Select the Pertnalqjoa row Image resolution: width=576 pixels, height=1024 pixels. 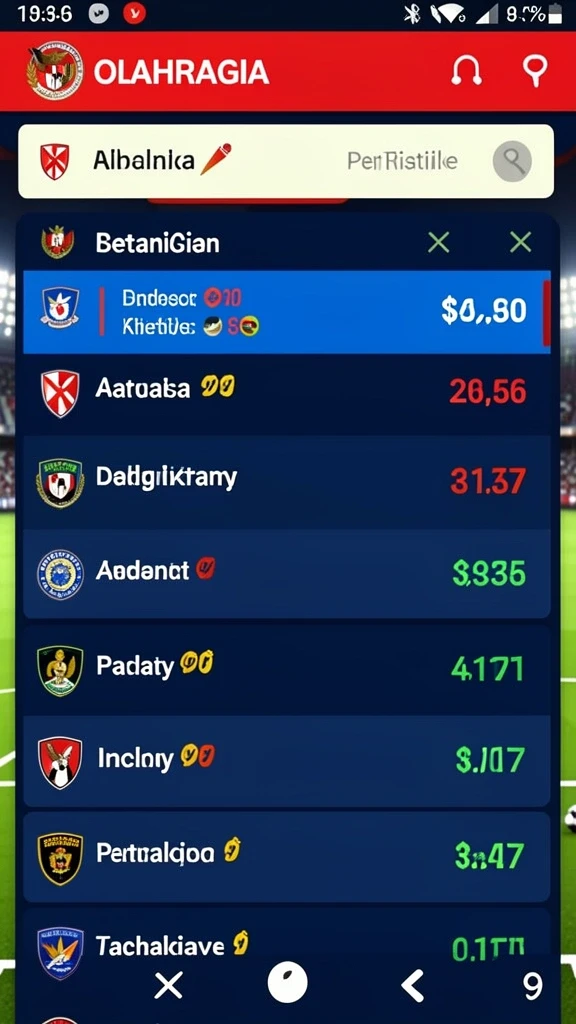[x=287, y=856]
